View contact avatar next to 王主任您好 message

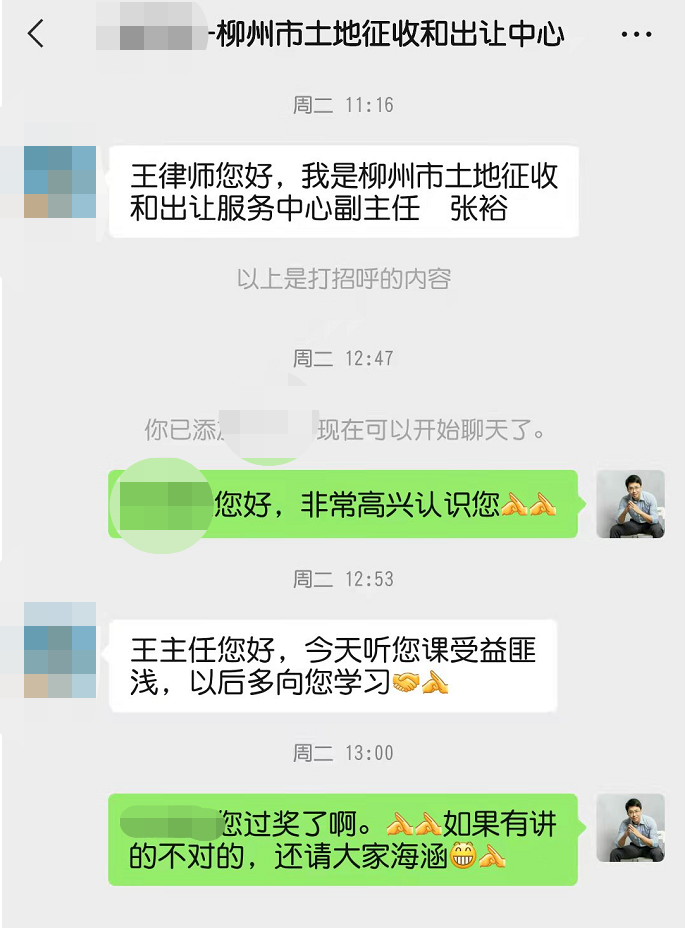pyautogui.click(x=60, y=650)
